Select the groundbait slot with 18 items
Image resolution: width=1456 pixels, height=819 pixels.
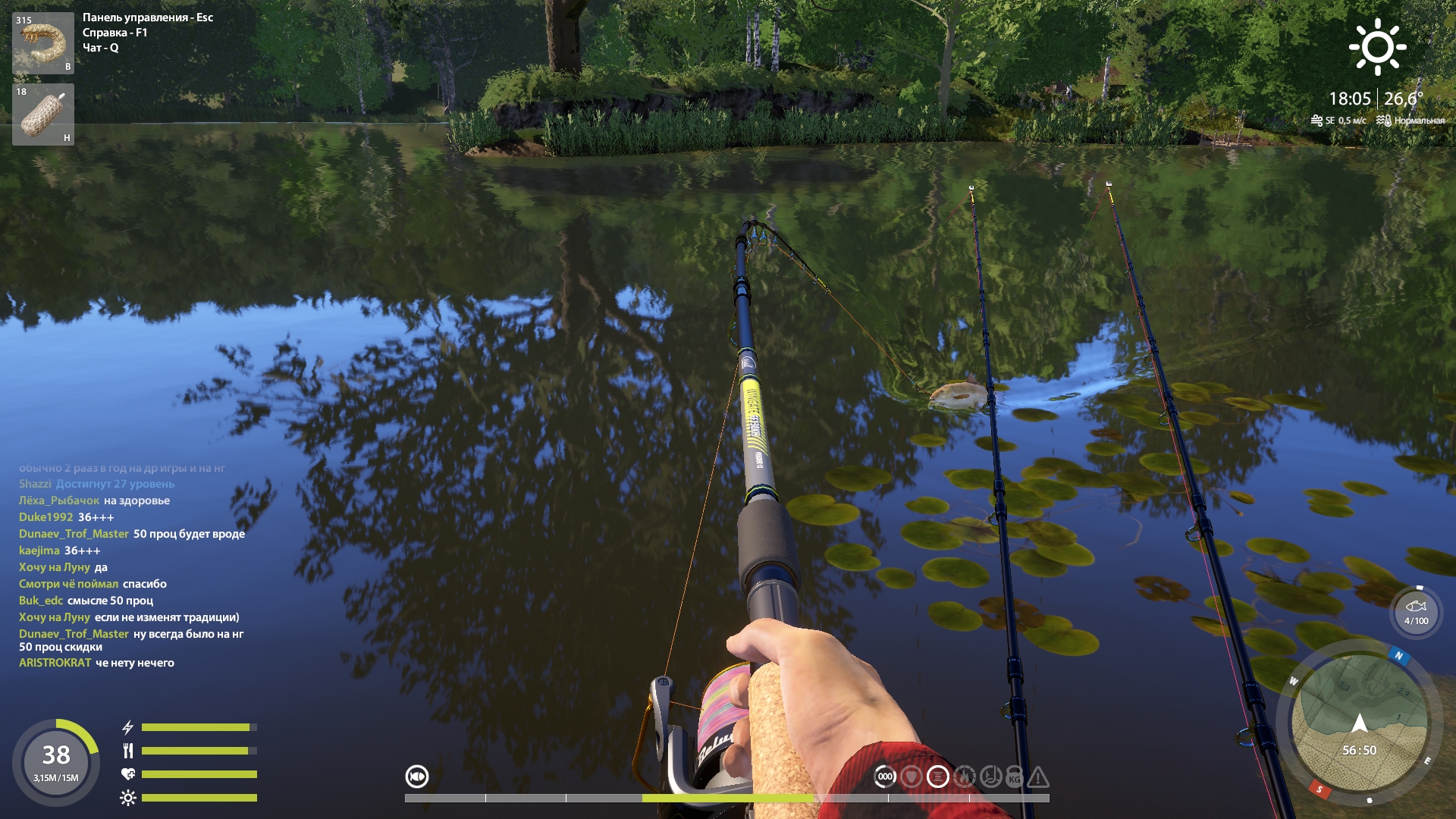(43, 115)
